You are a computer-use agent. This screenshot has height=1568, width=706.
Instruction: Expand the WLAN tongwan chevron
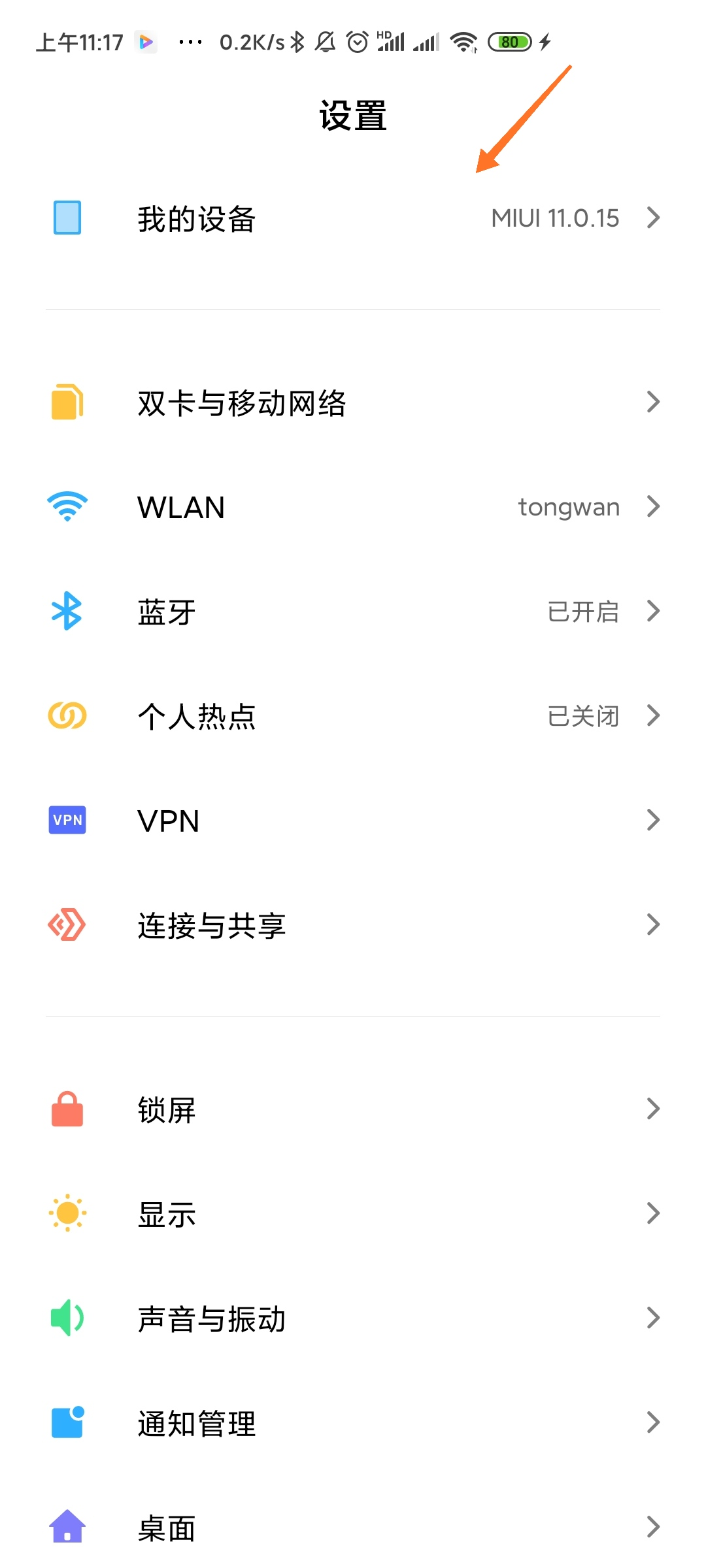click(653, 506)
